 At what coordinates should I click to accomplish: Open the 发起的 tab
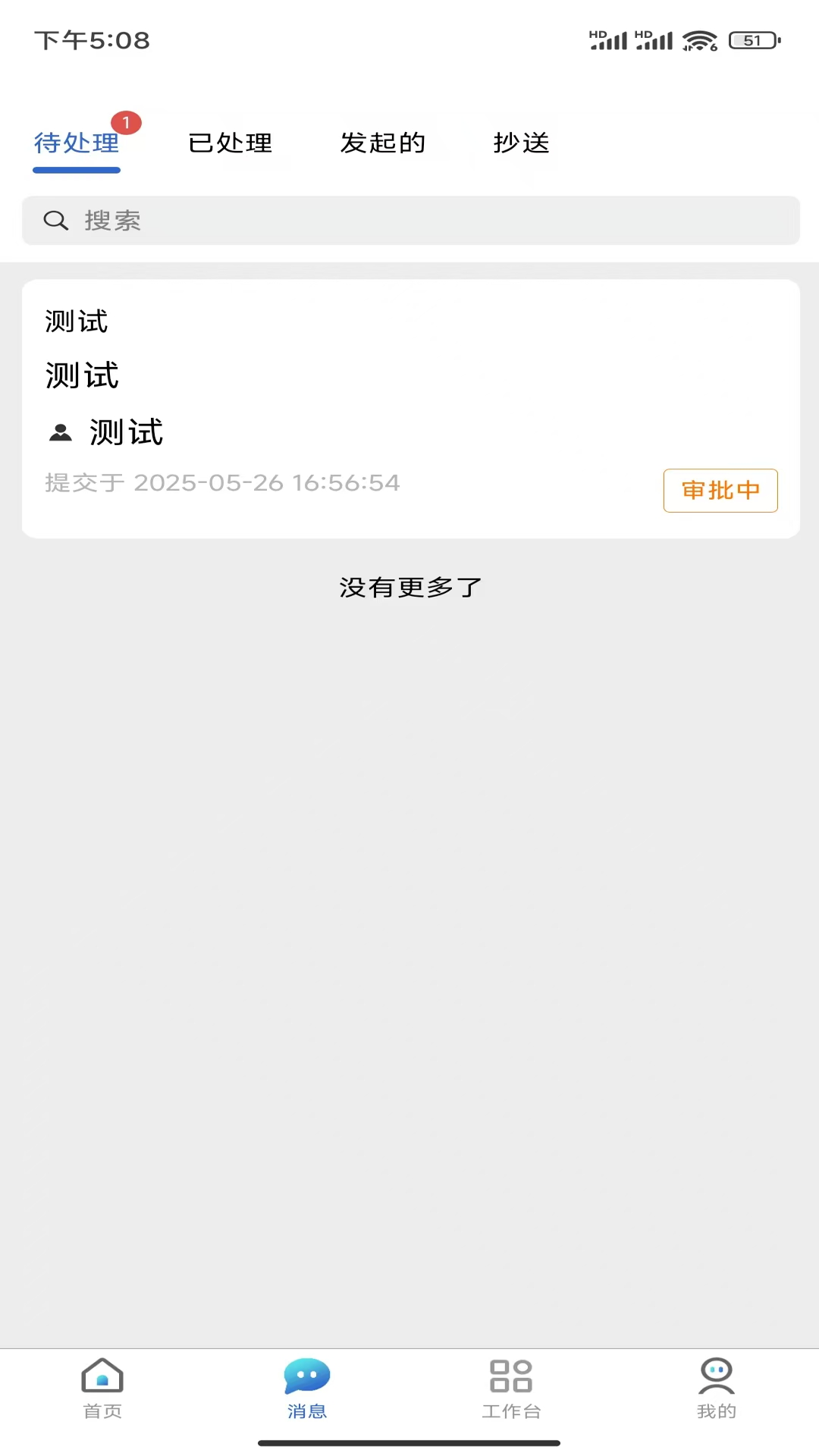pos(383,143)
